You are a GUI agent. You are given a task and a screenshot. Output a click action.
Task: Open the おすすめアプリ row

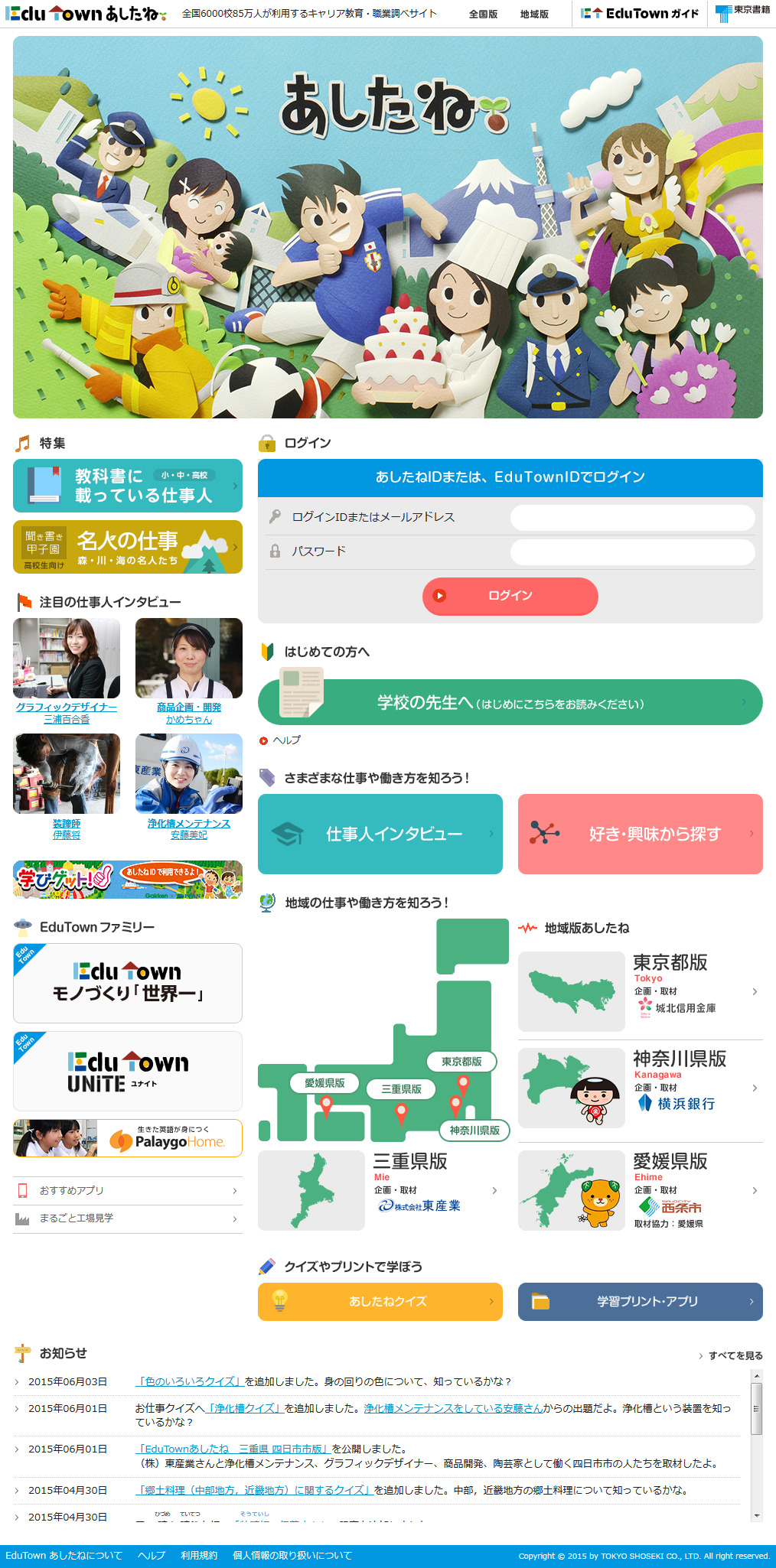click(128, 1191)
